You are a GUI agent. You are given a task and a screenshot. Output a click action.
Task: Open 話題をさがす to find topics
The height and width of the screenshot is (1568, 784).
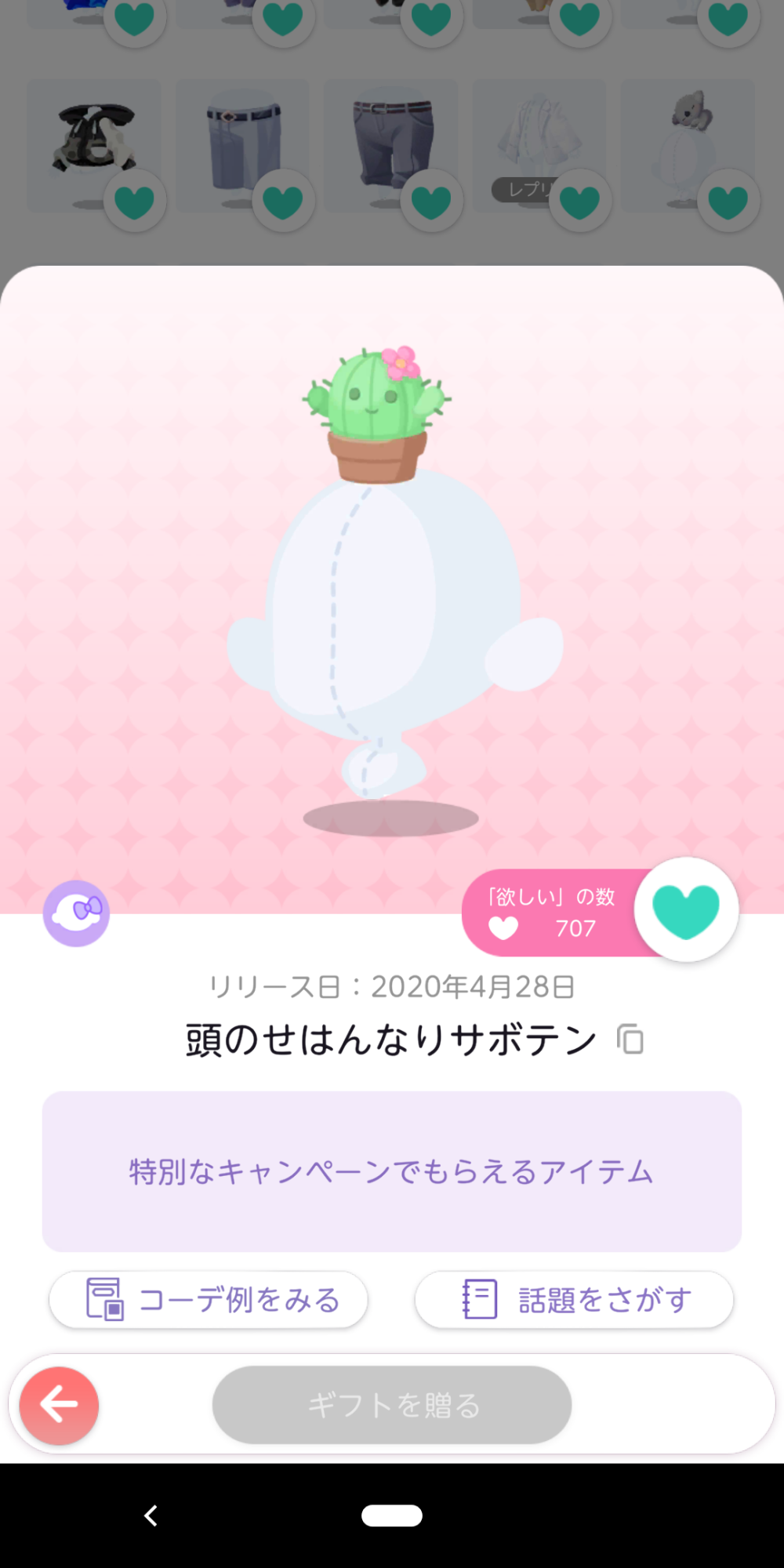575,1300
